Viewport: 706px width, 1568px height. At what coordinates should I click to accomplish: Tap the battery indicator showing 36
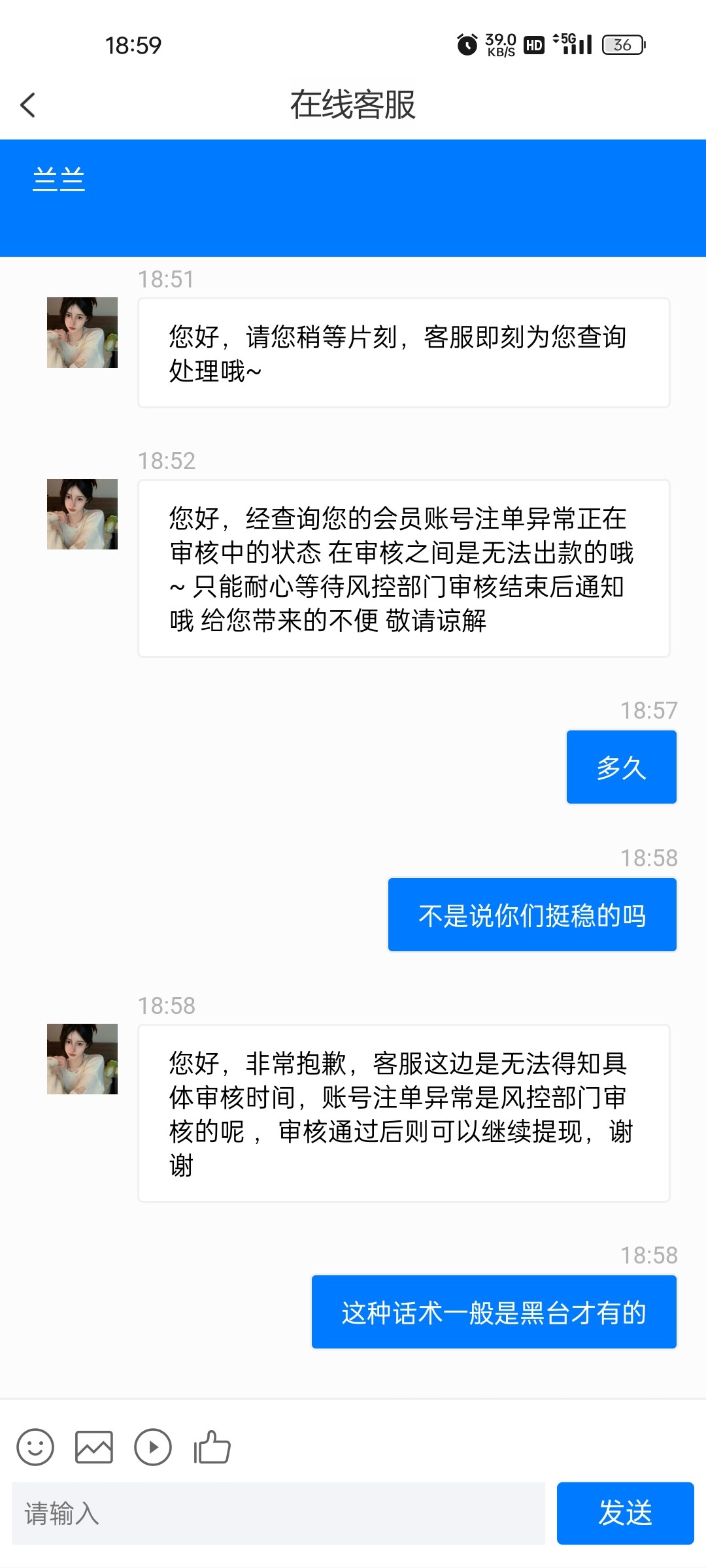point(621,44)
